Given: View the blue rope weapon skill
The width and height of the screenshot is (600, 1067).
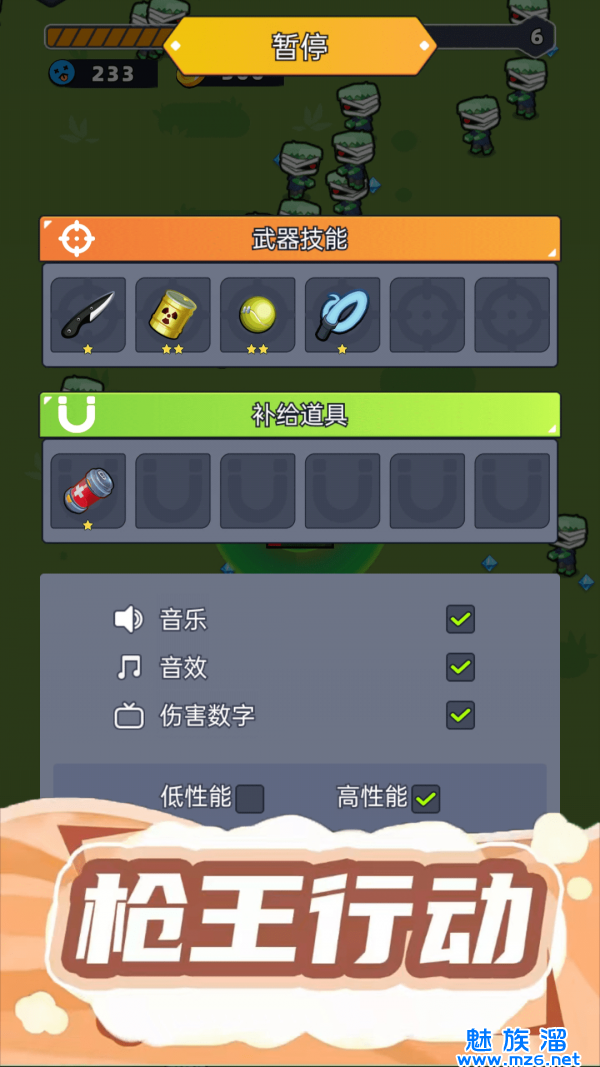Looking at the screenshot, I should (342, 314).
